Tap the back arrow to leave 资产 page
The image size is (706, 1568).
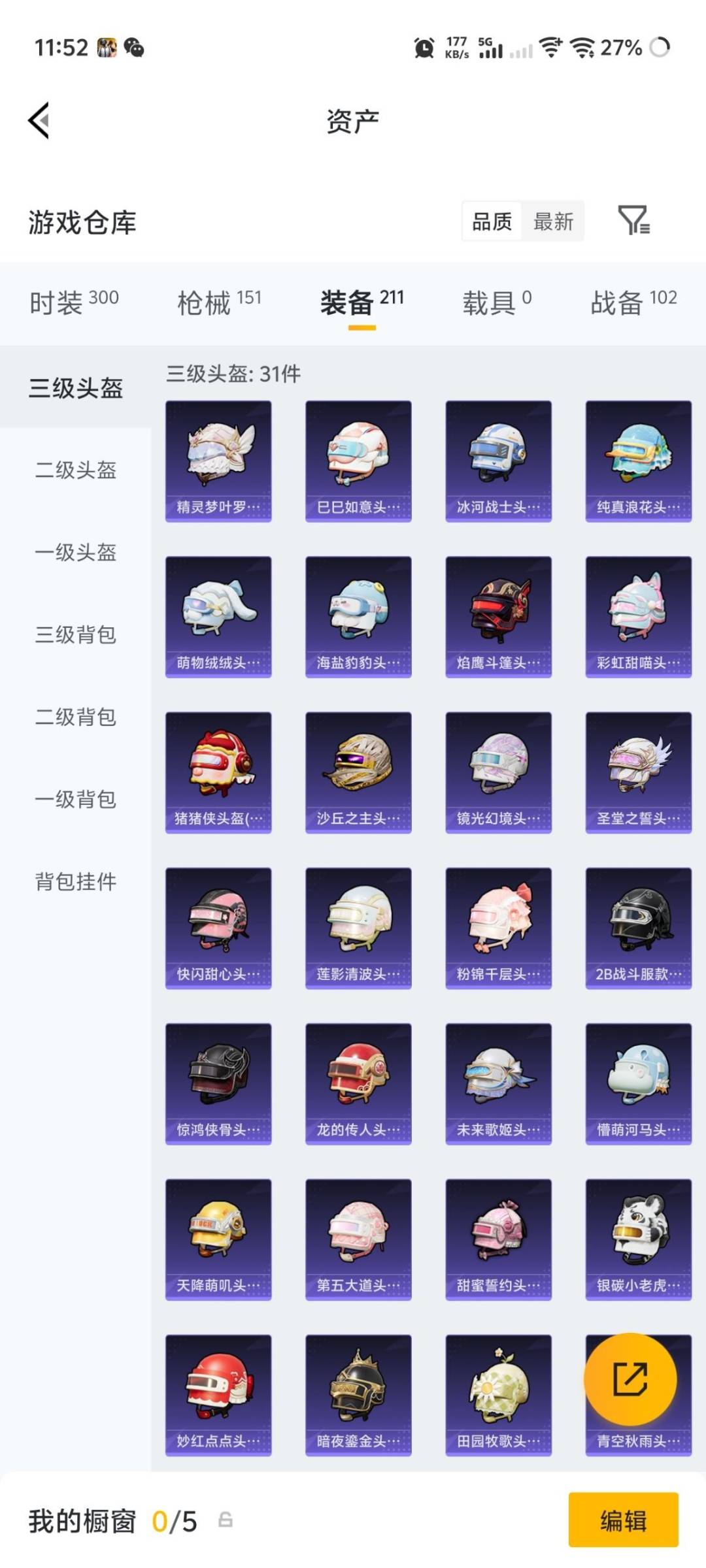click(x=37, y=121)
